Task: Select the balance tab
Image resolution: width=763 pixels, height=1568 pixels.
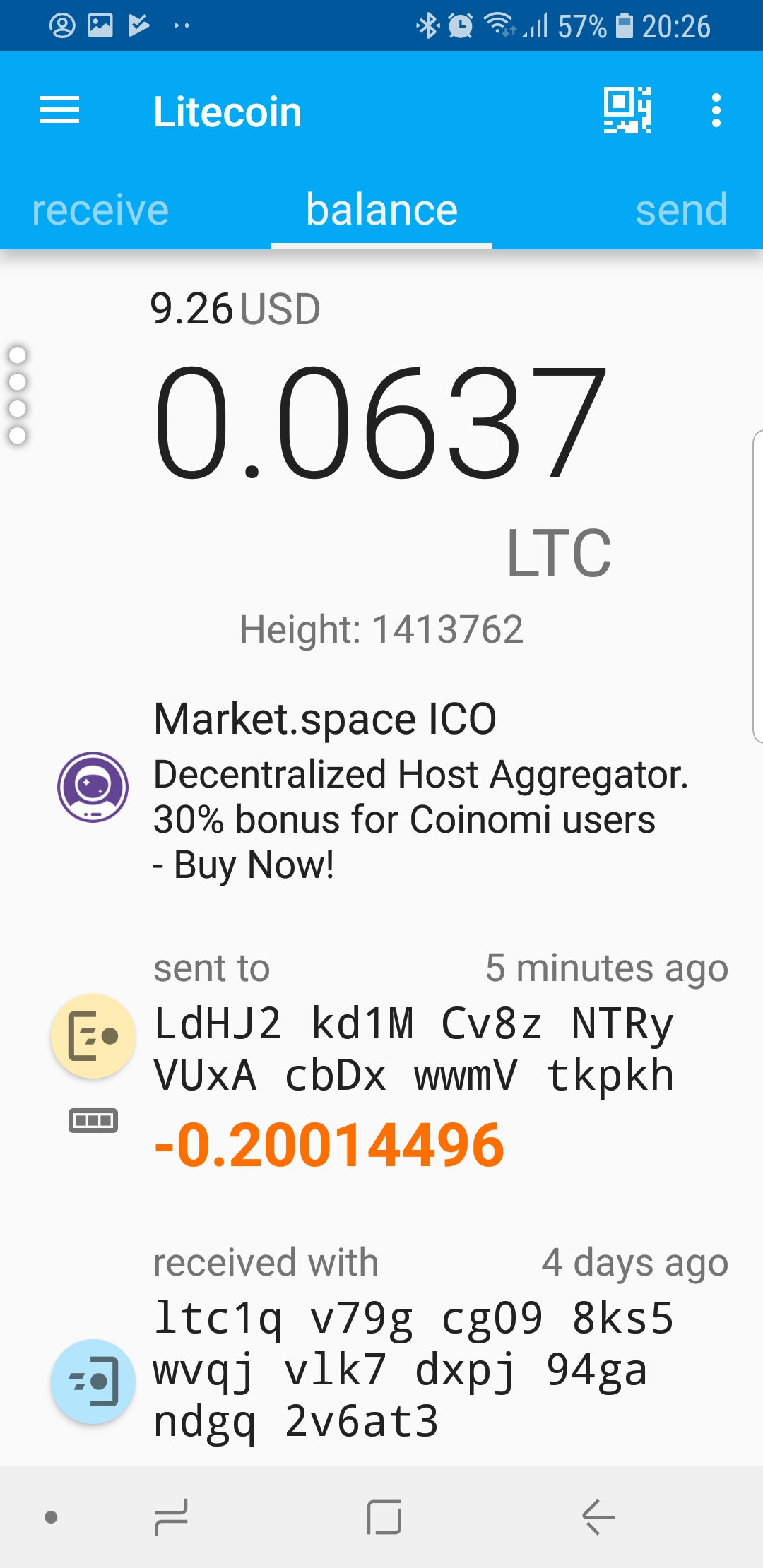Action: pos(381,210)
